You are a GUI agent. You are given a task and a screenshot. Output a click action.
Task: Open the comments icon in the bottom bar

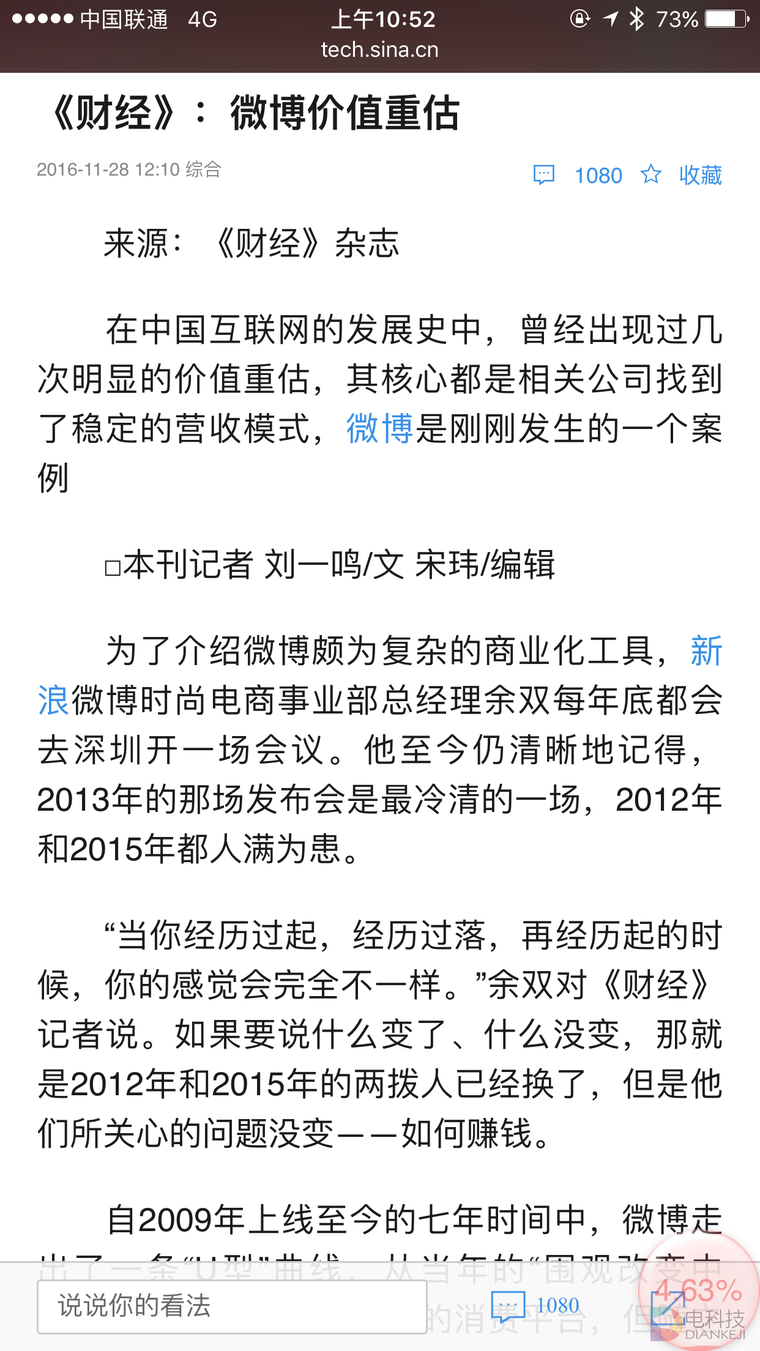coord(509,1306)
